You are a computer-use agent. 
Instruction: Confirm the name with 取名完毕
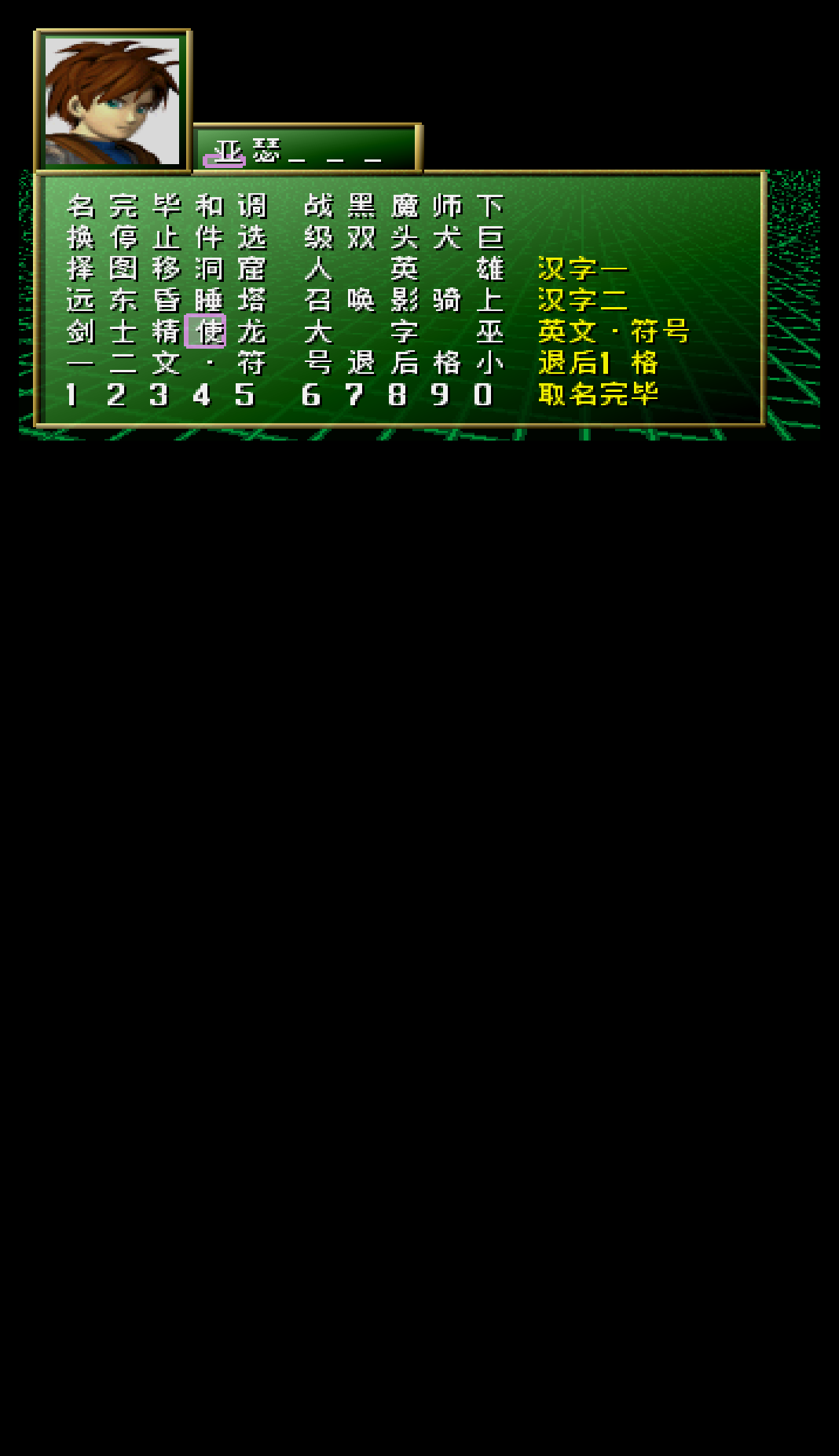coord(598,394)
